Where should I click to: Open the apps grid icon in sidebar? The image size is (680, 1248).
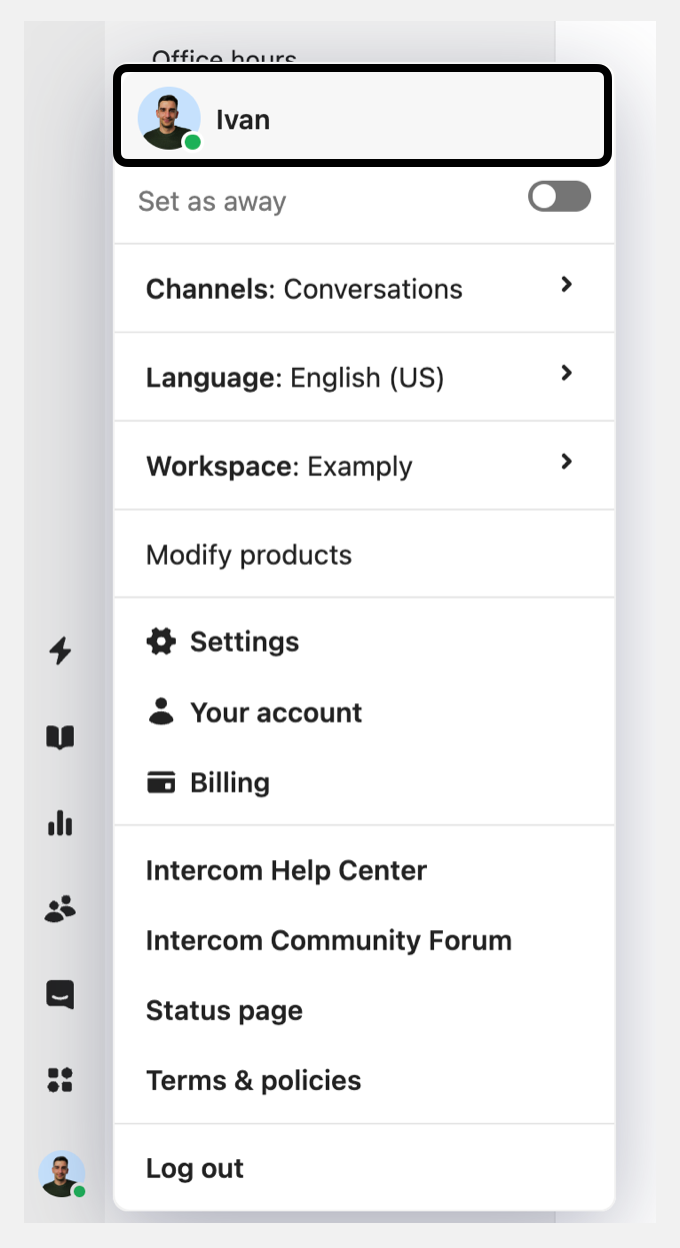pyautogui.click(x=61, y=1080)
